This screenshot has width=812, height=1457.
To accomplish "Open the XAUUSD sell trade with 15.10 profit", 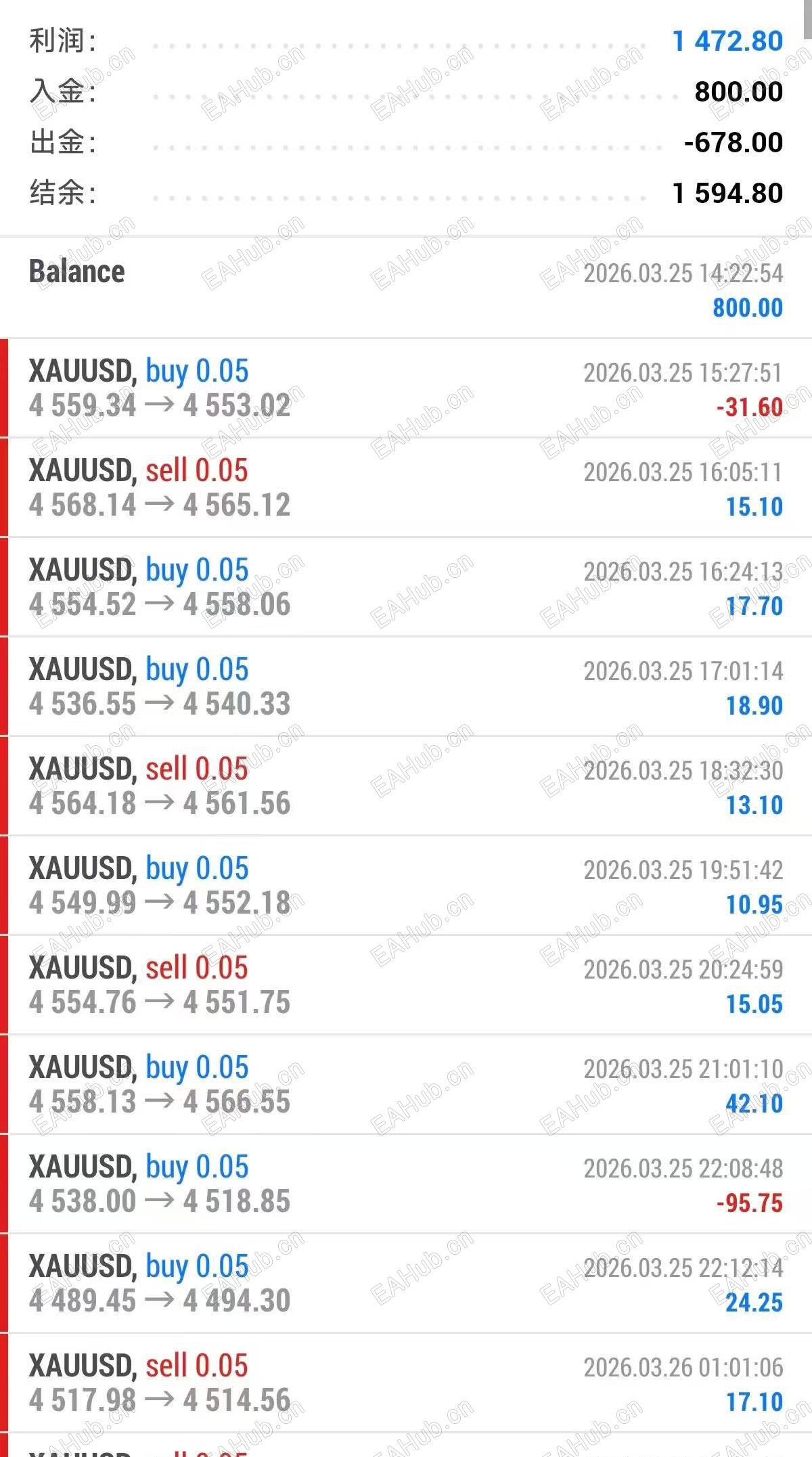I will tap(406, 488).
